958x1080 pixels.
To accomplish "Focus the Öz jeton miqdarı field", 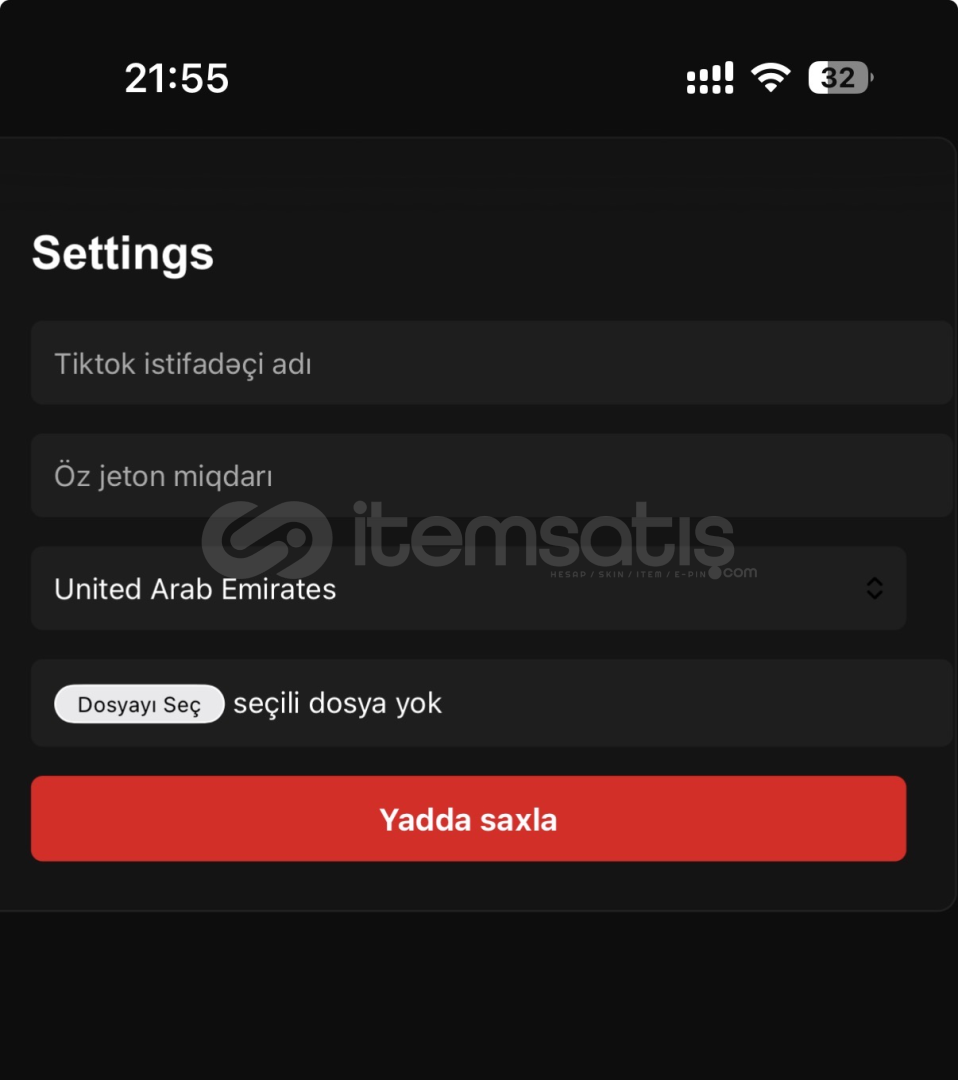I will pyautogui.click(x=490, y=476).
